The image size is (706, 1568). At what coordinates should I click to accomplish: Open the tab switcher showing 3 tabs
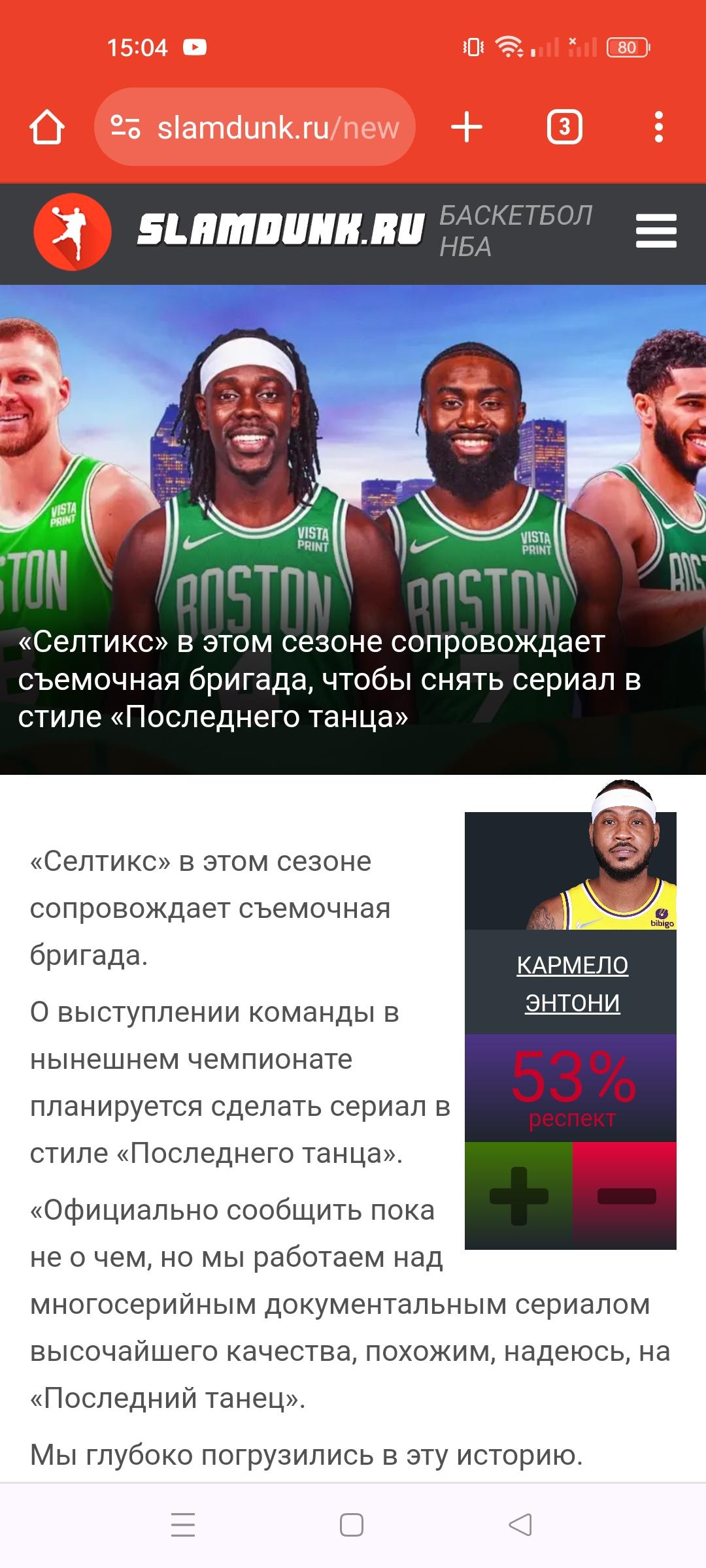564,127
